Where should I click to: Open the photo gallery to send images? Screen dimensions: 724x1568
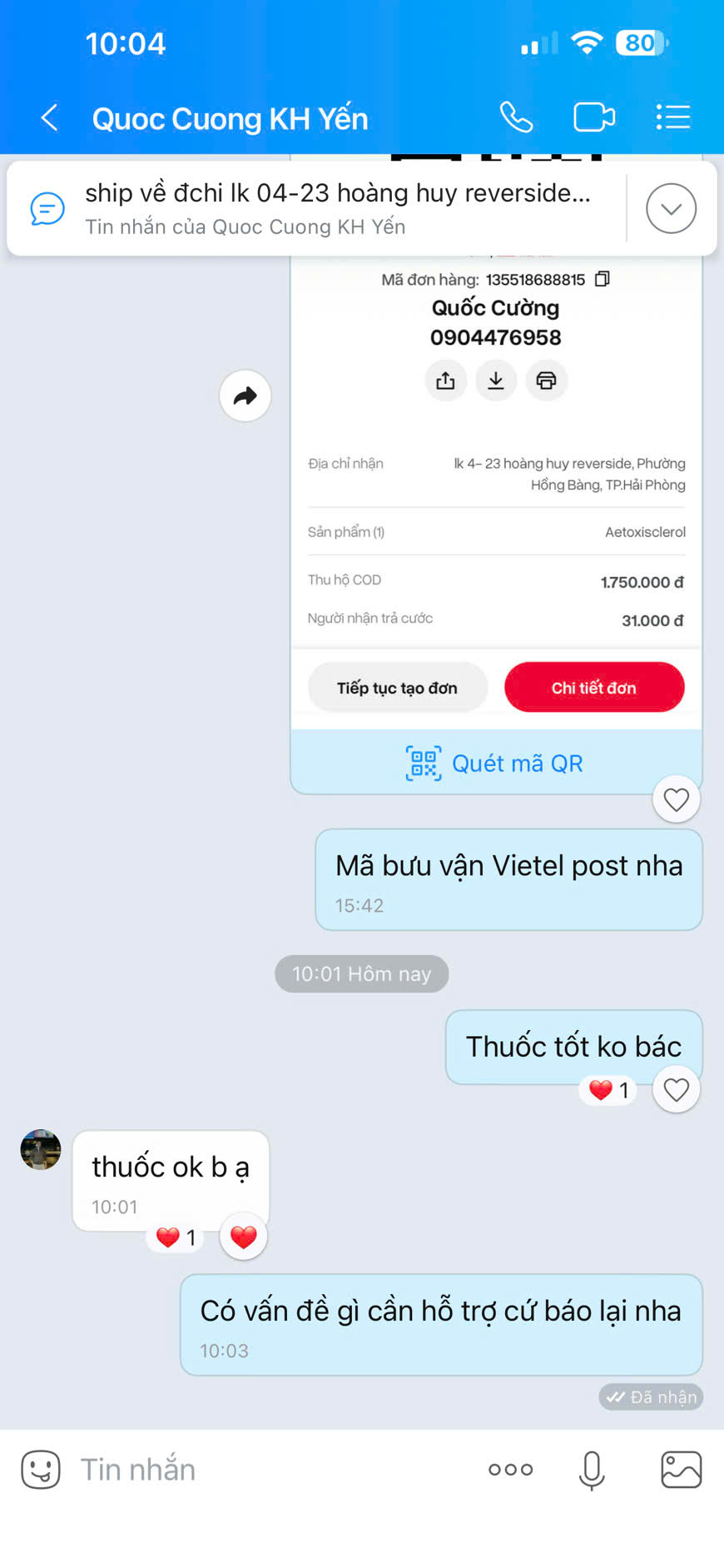pos(681,1469)
